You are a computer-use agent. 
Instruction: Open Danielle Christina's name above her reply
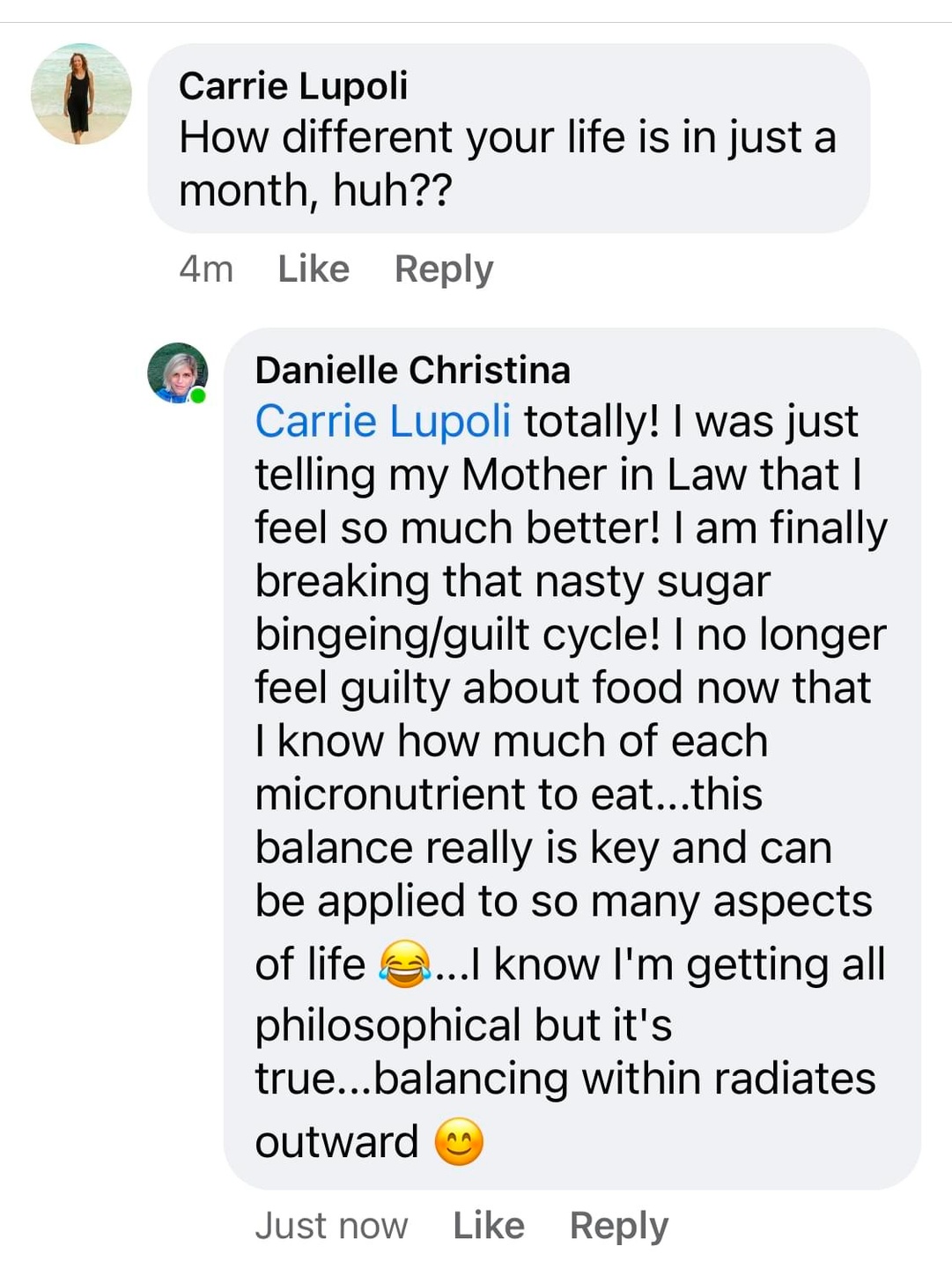coord(413,370)
